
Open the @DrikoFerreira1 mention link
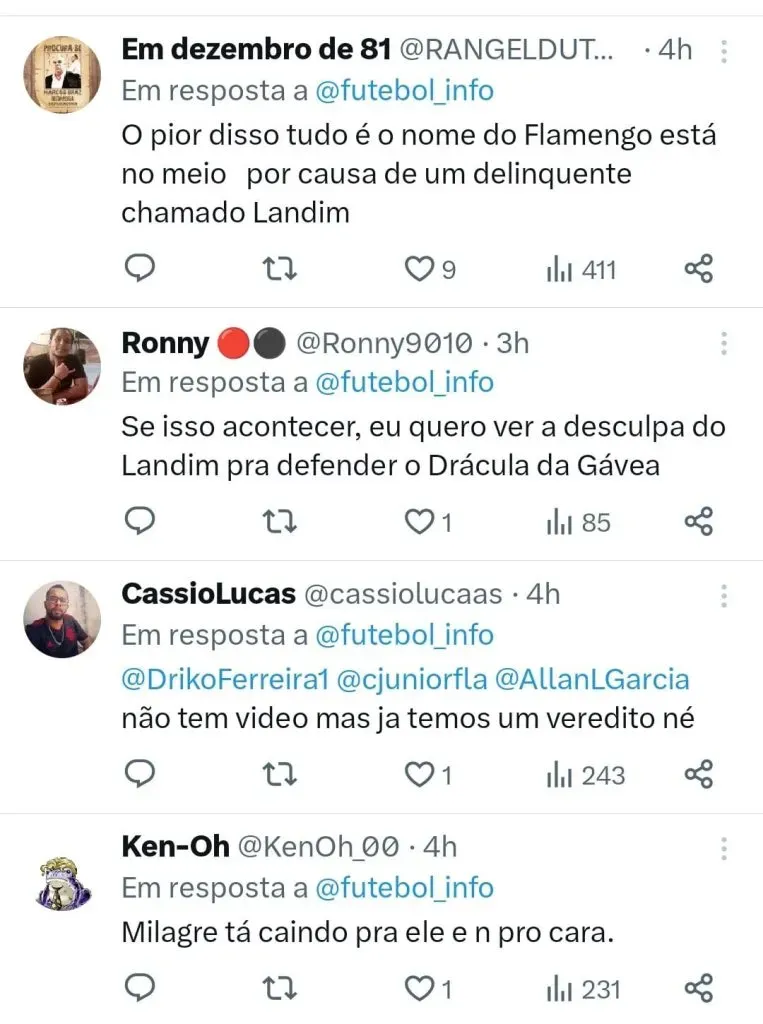[x=224, y=678]
